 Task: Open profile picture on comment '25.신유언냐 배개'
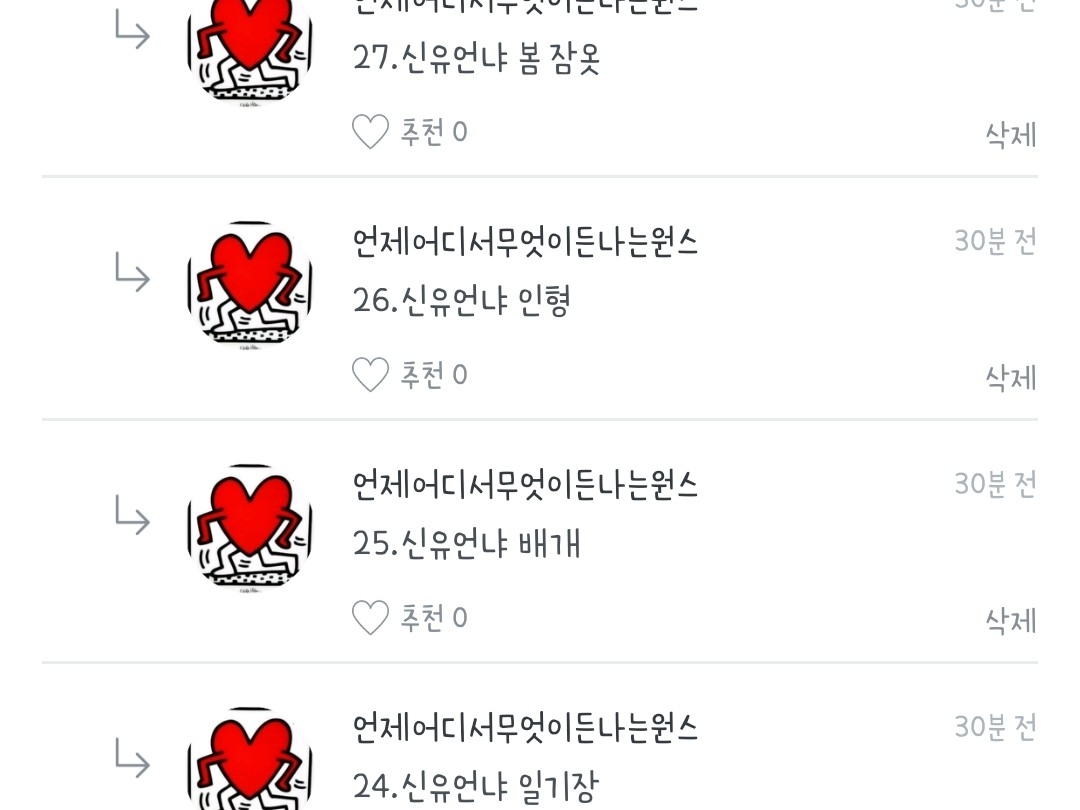pyautogui.click(x=250, y=528)
